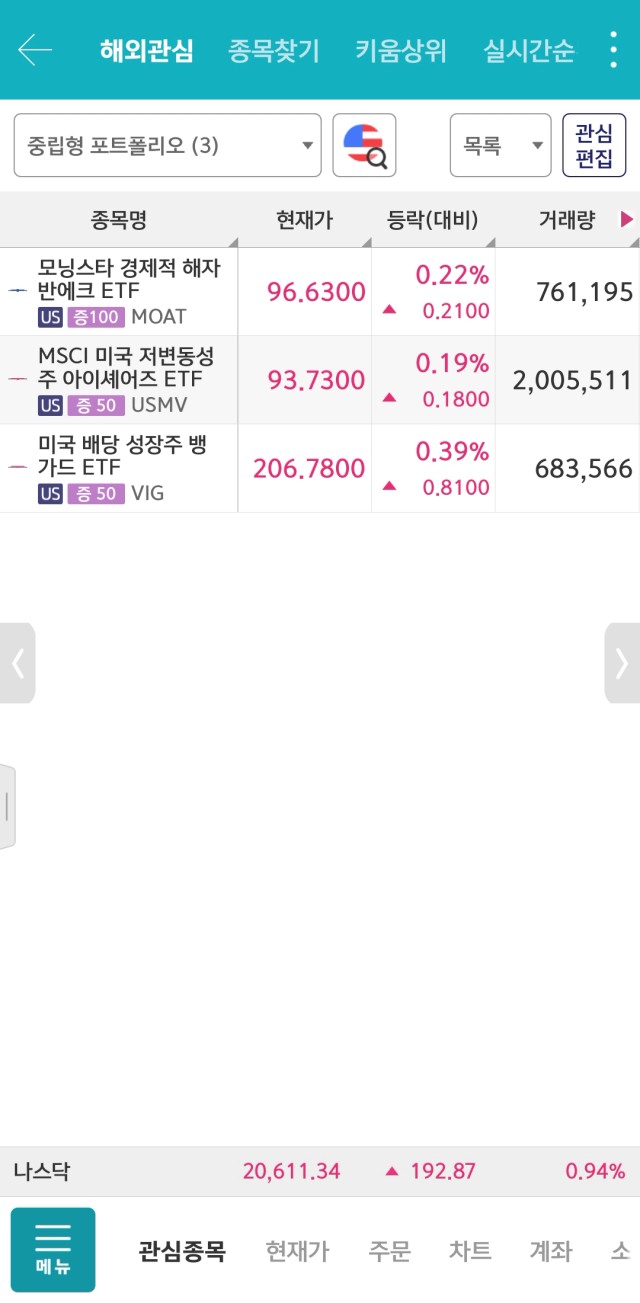Image resolution: width=640 pixels, height=1303 pixels.
Task: Tap the left side page arrow
Action: [17, 663]
